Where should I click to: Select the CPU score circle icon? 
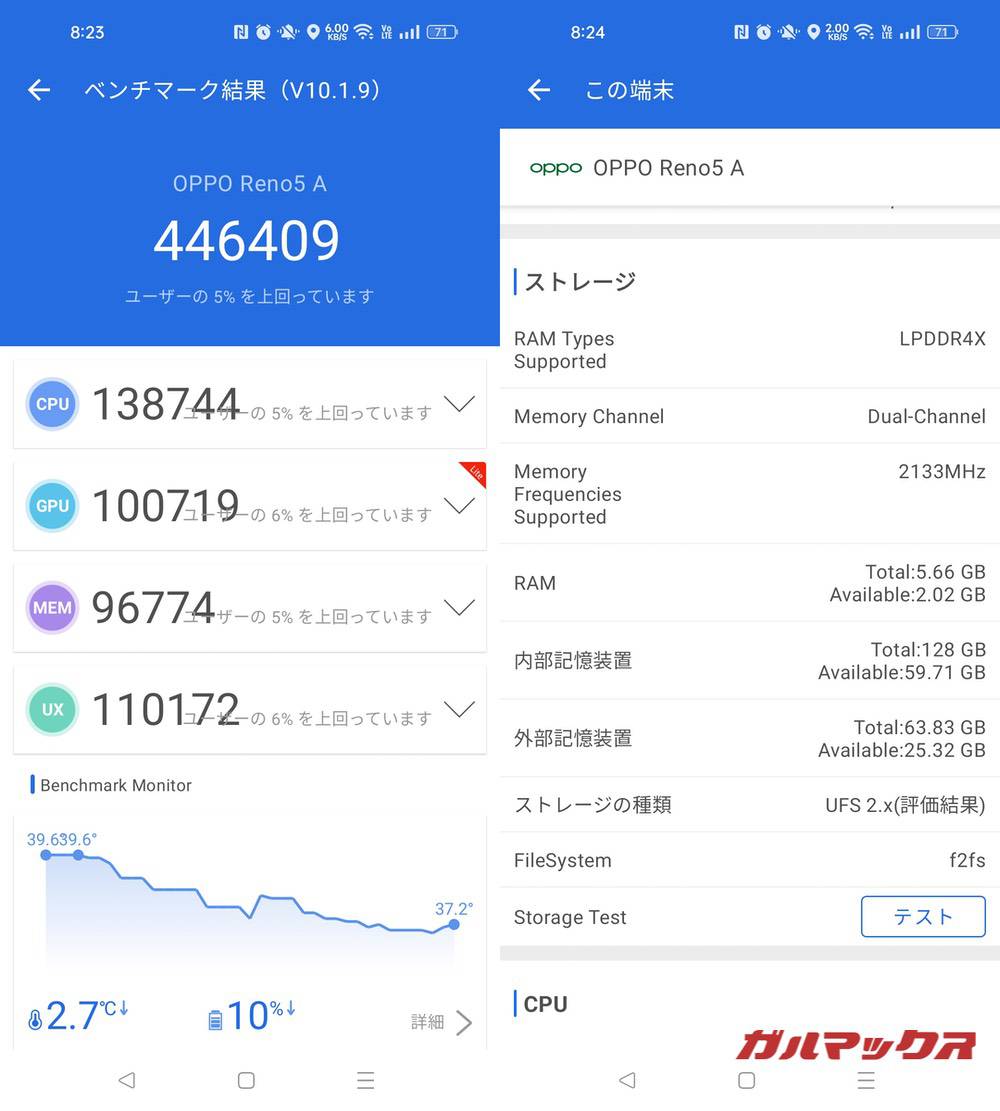click(52, 404)
